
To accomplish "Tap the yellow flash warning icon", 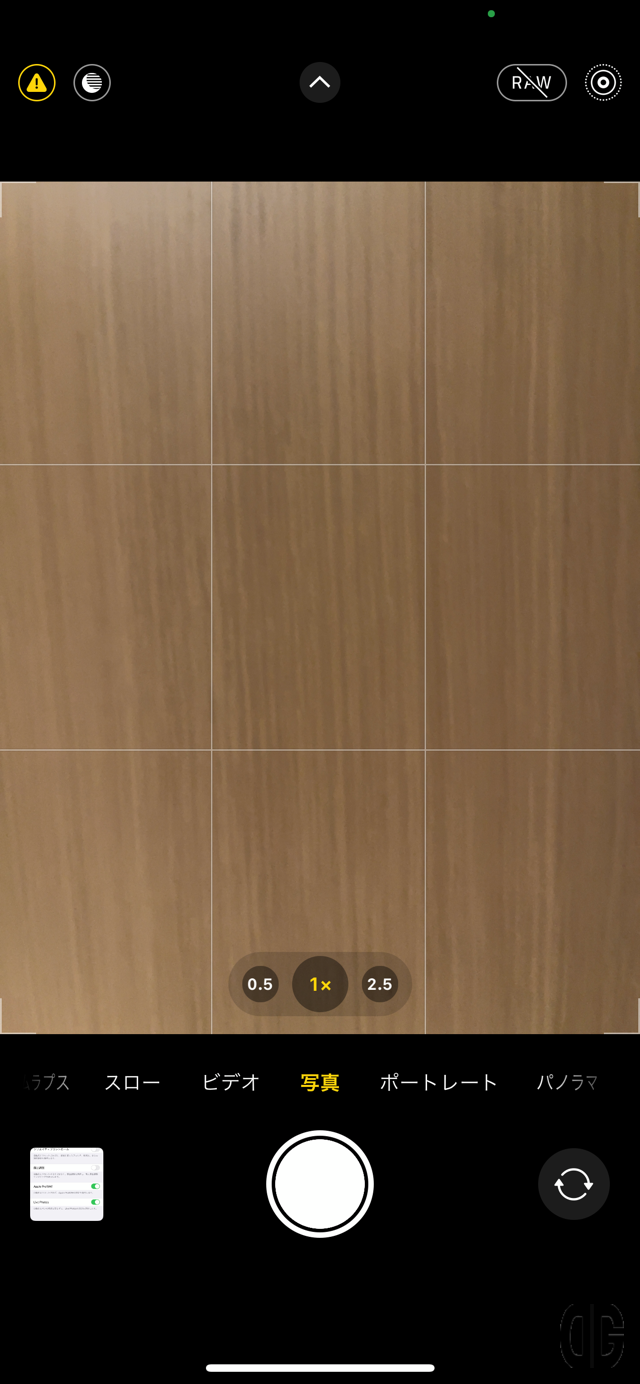I will 37,82.
